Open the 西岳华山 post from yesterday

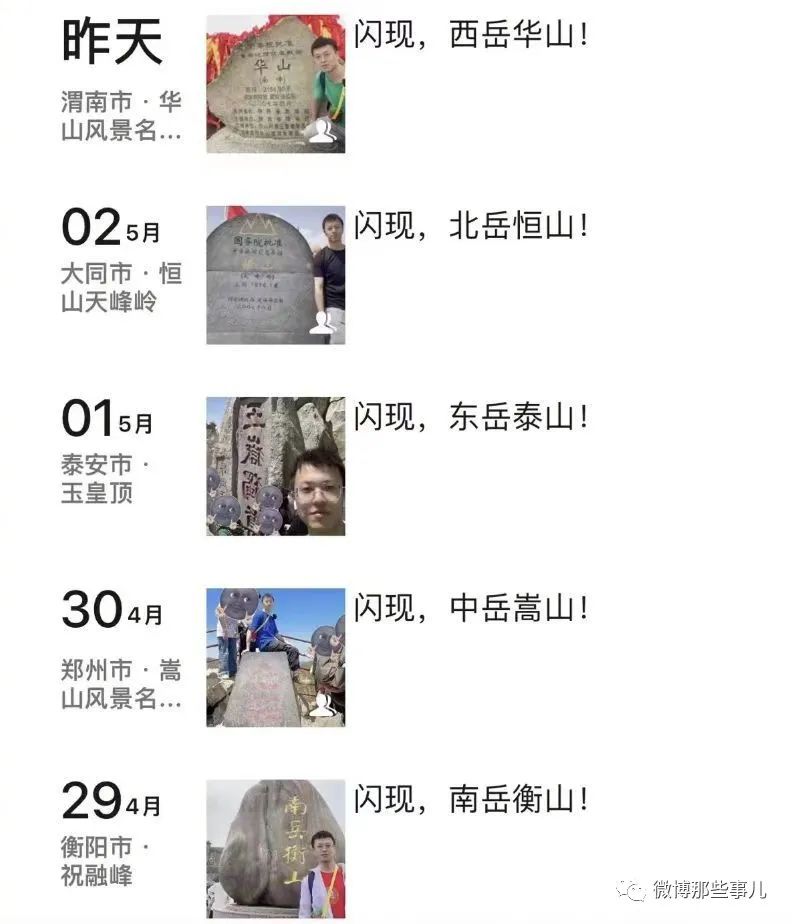(469, 36)
